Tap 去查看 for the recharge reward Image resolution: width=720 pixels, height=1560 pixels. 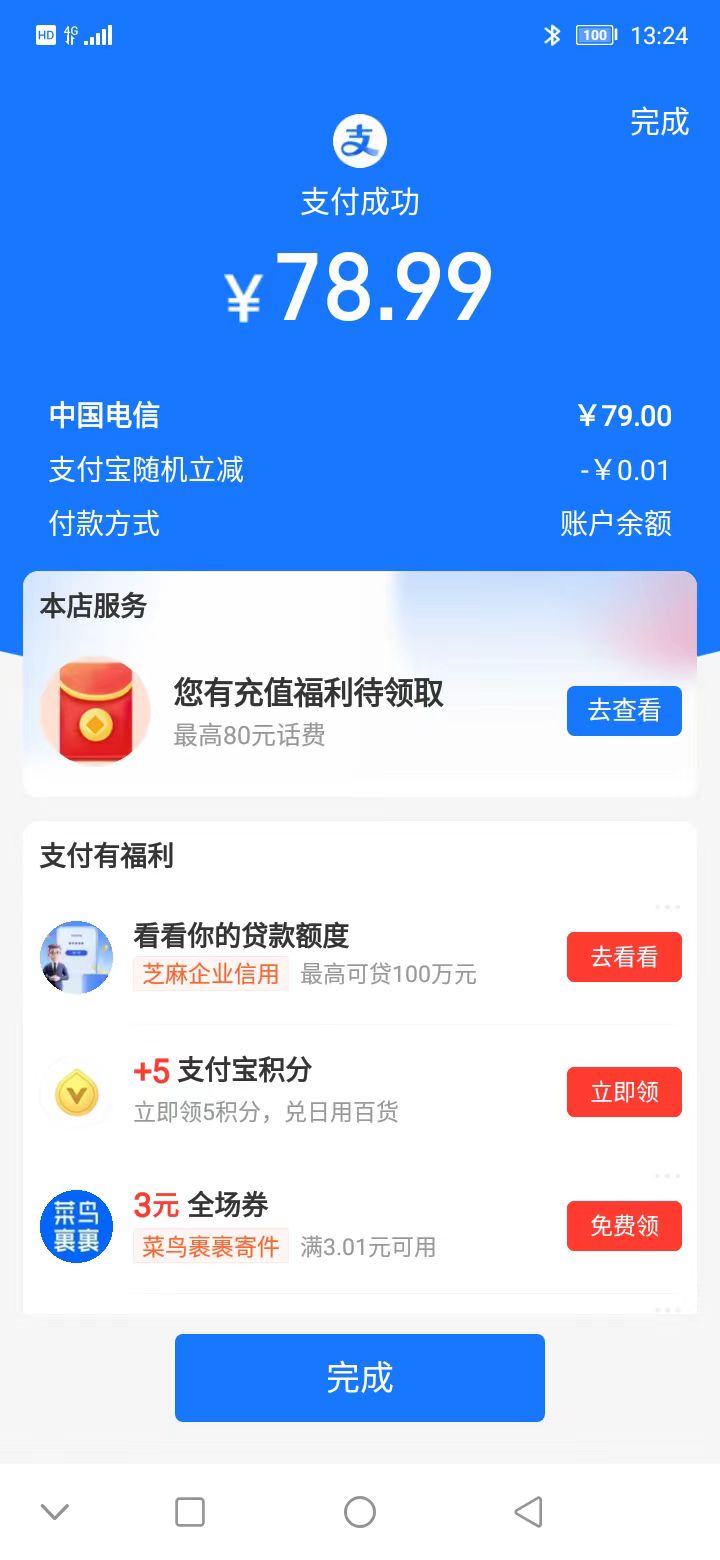(624, 711)
